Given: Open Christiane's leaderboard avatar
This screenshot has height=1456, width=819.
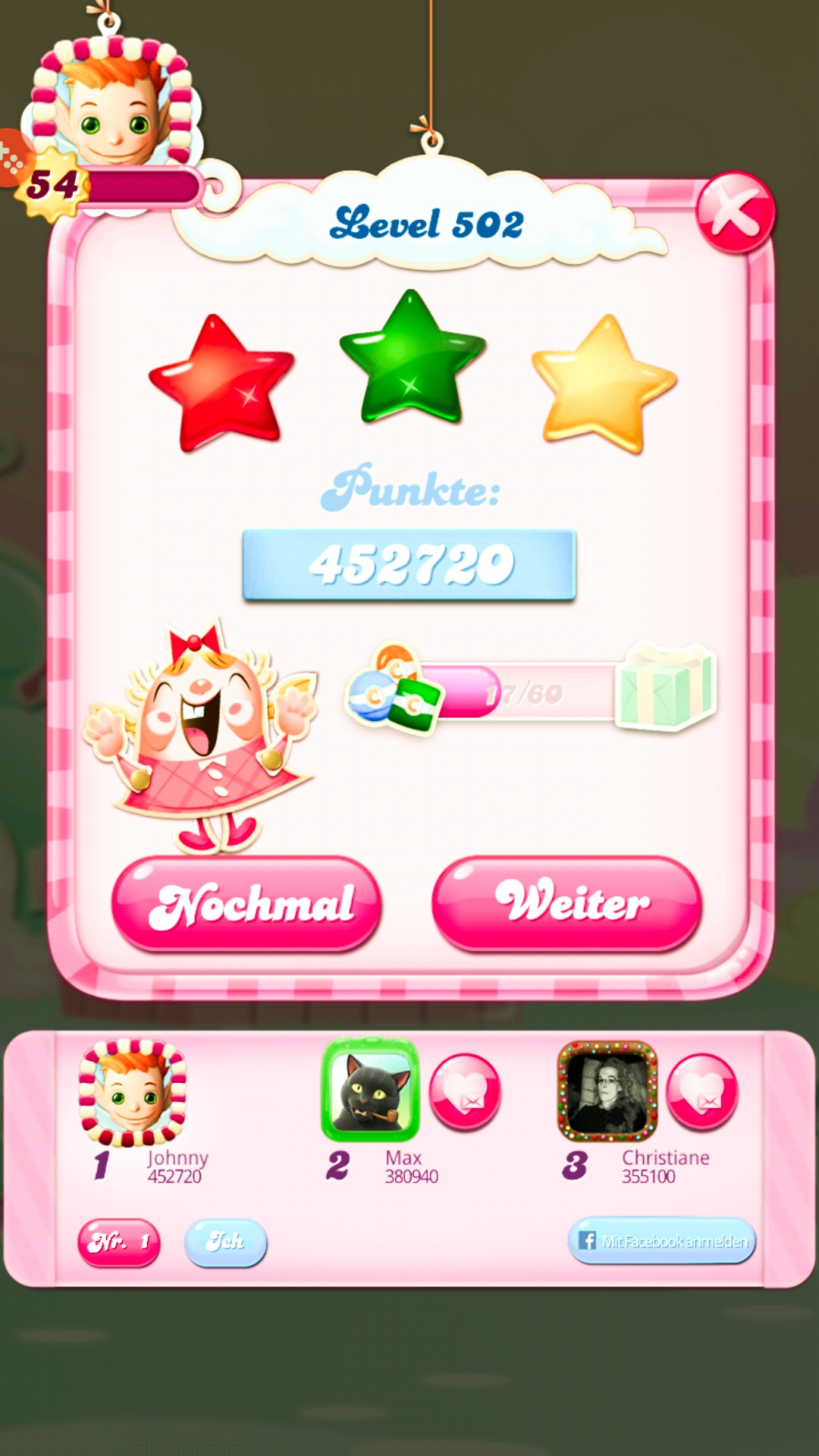Looking at the screenshot, I should [607, 1090].
